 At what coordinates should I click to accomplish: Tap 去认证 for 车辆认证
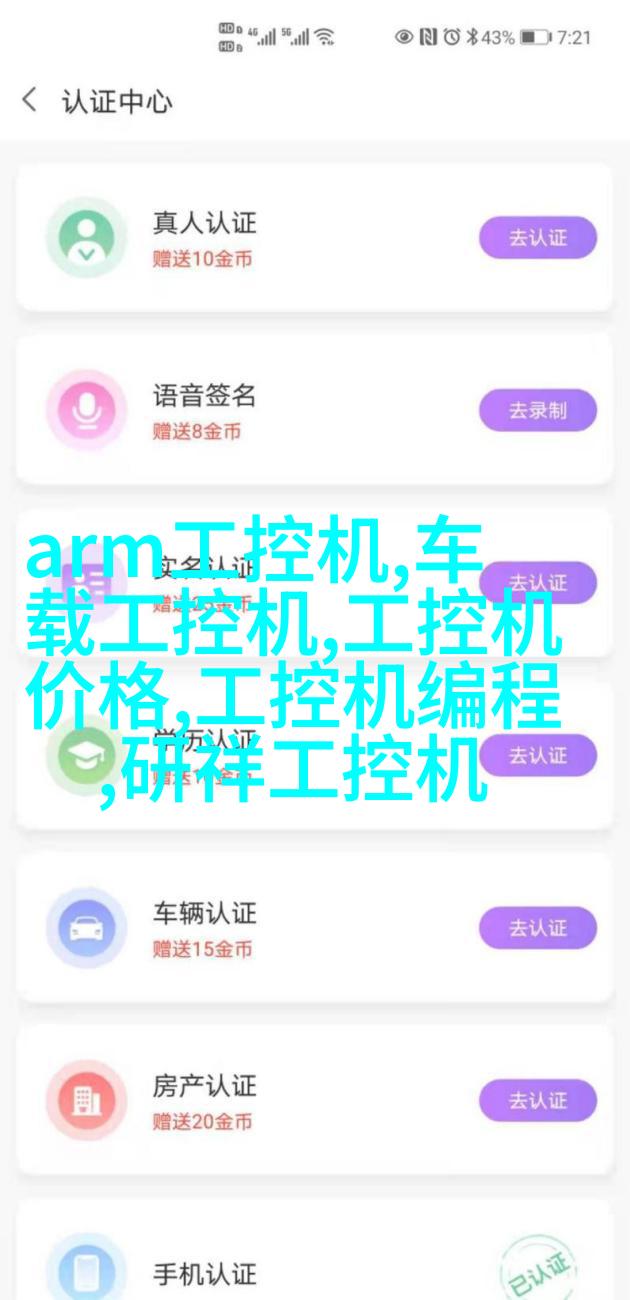[537, 928]
